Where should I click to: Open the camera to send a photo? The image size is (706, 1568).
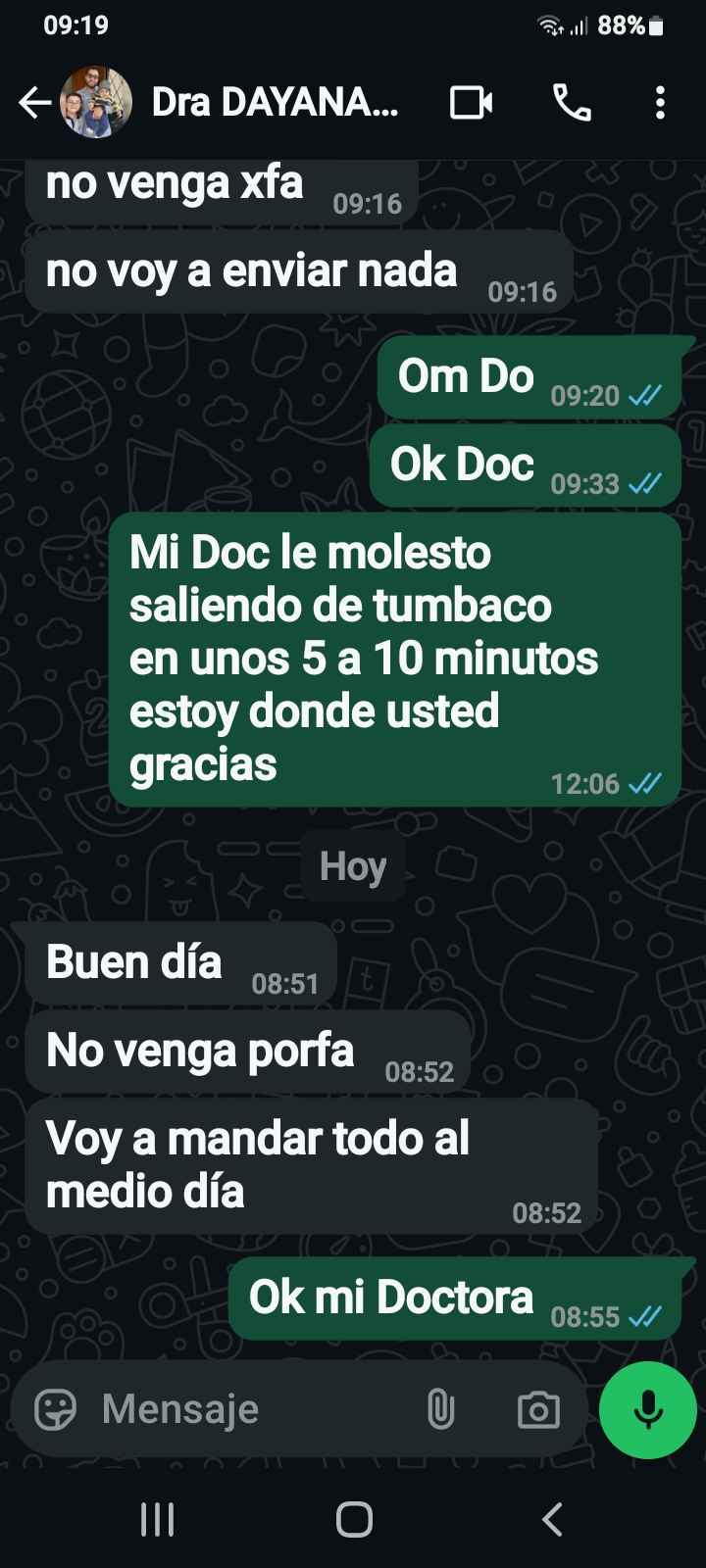pyautogui.click(x=537, y=1410)
